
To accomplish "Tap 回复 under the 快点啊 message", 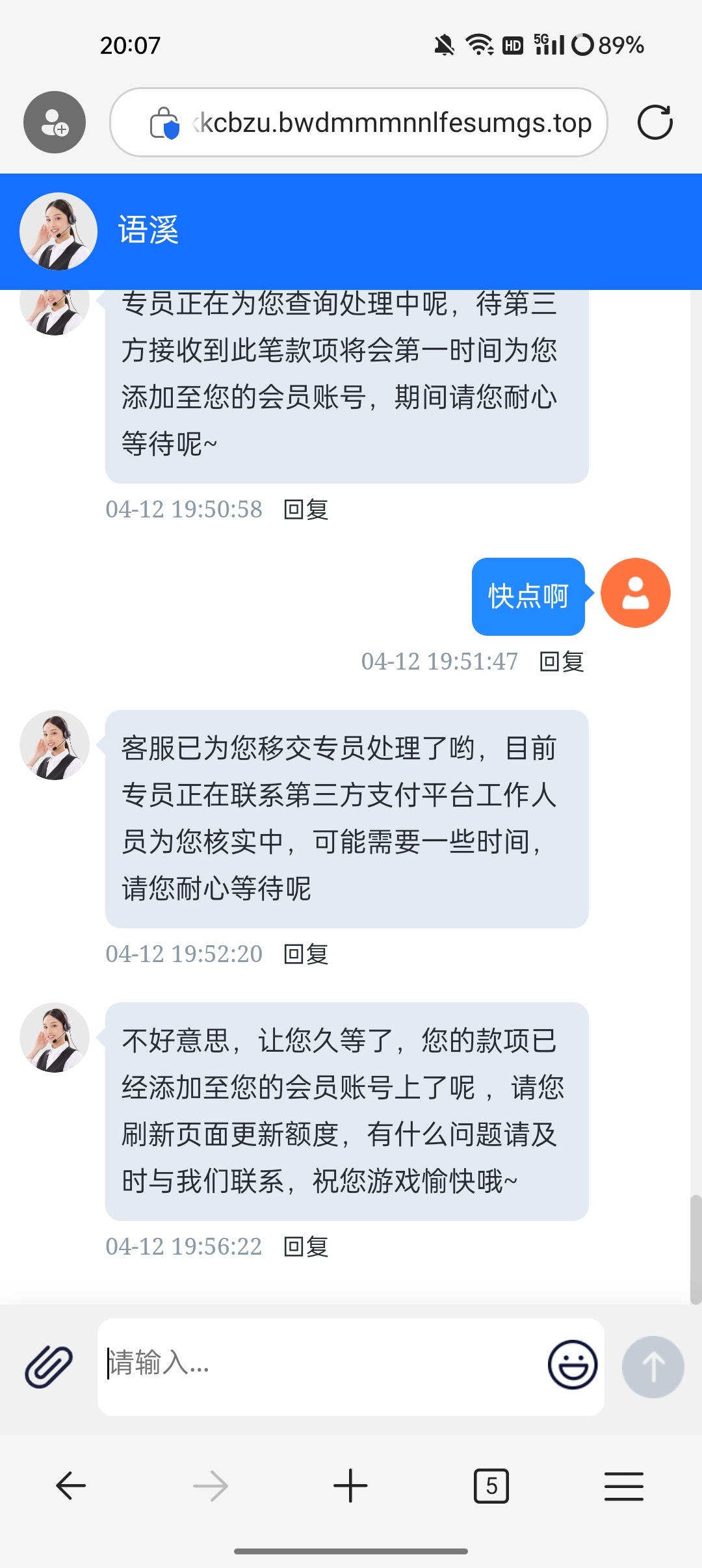I will click(562, 662).
